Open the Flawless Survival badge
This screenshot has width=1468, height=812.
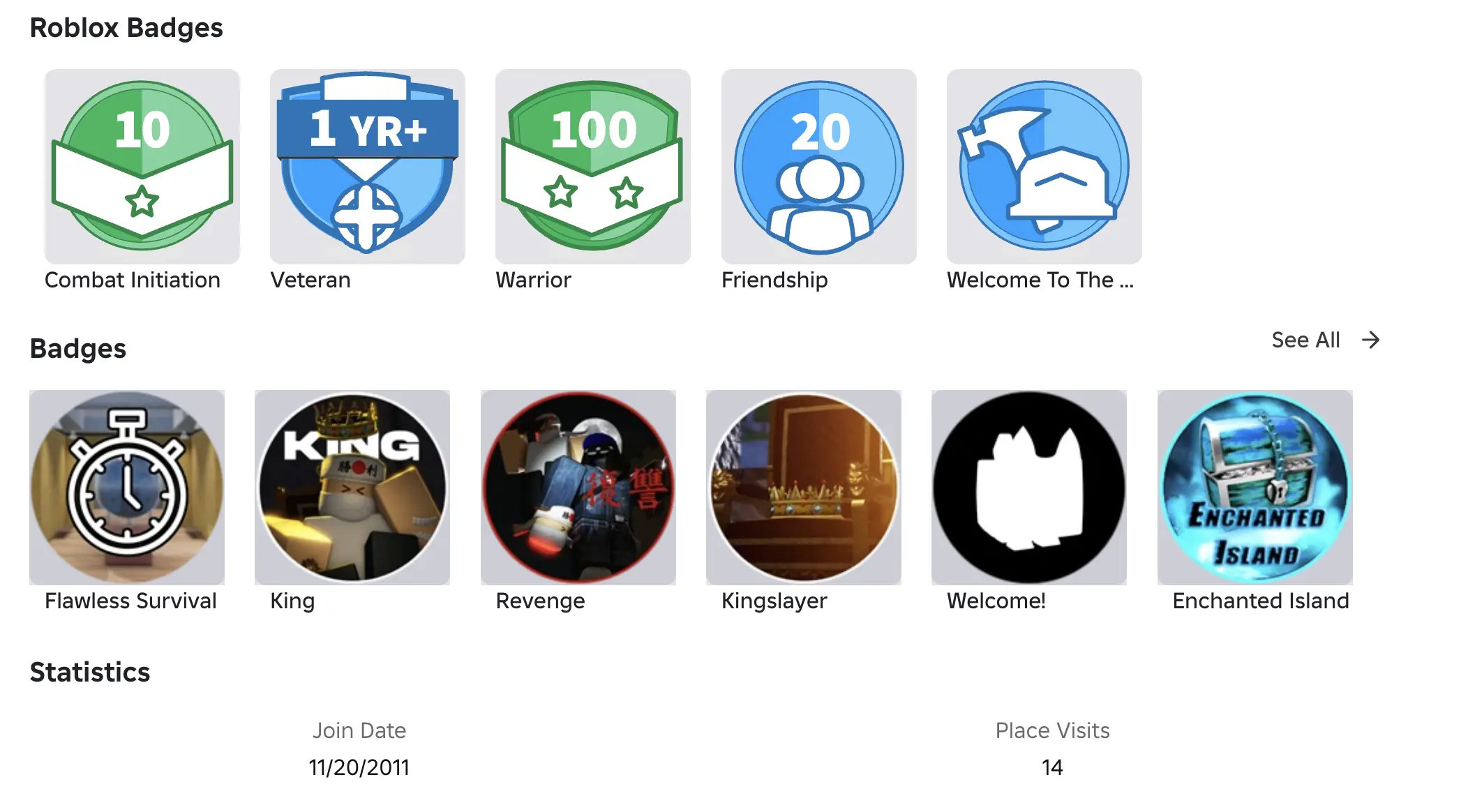click(x=127, y=487)
